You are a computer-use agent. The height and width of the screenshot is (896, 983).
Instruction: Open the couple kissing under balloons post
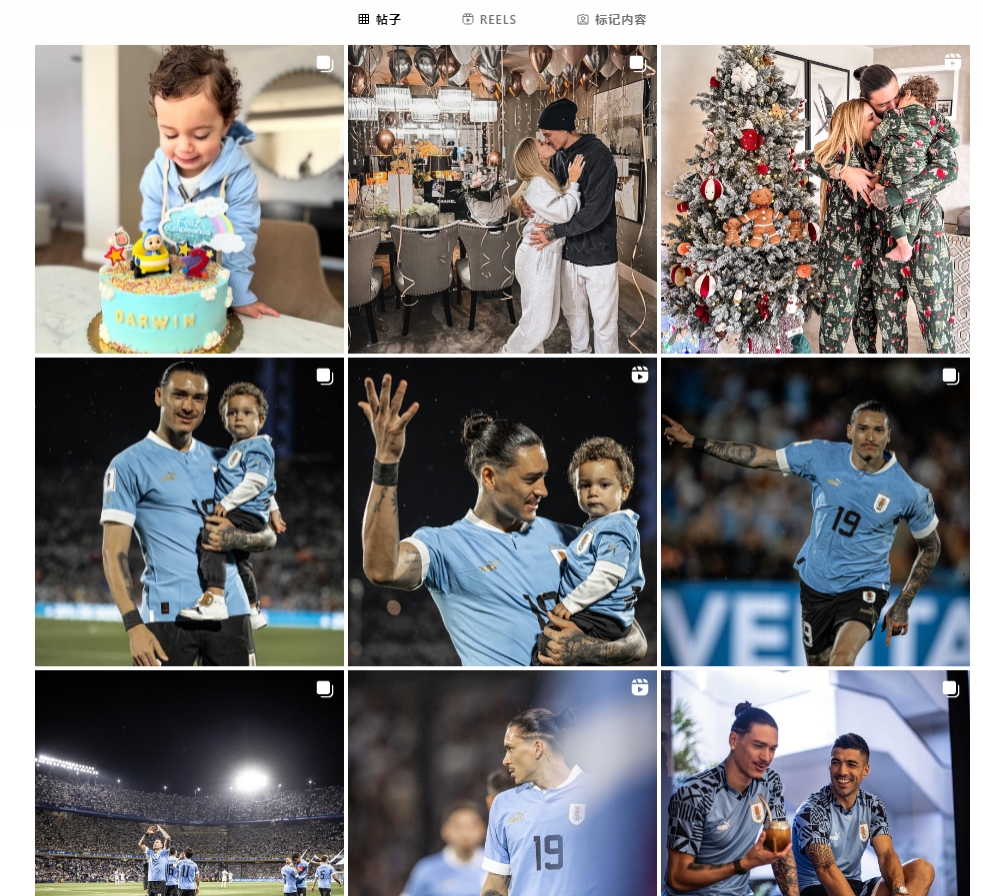point(502,199)
